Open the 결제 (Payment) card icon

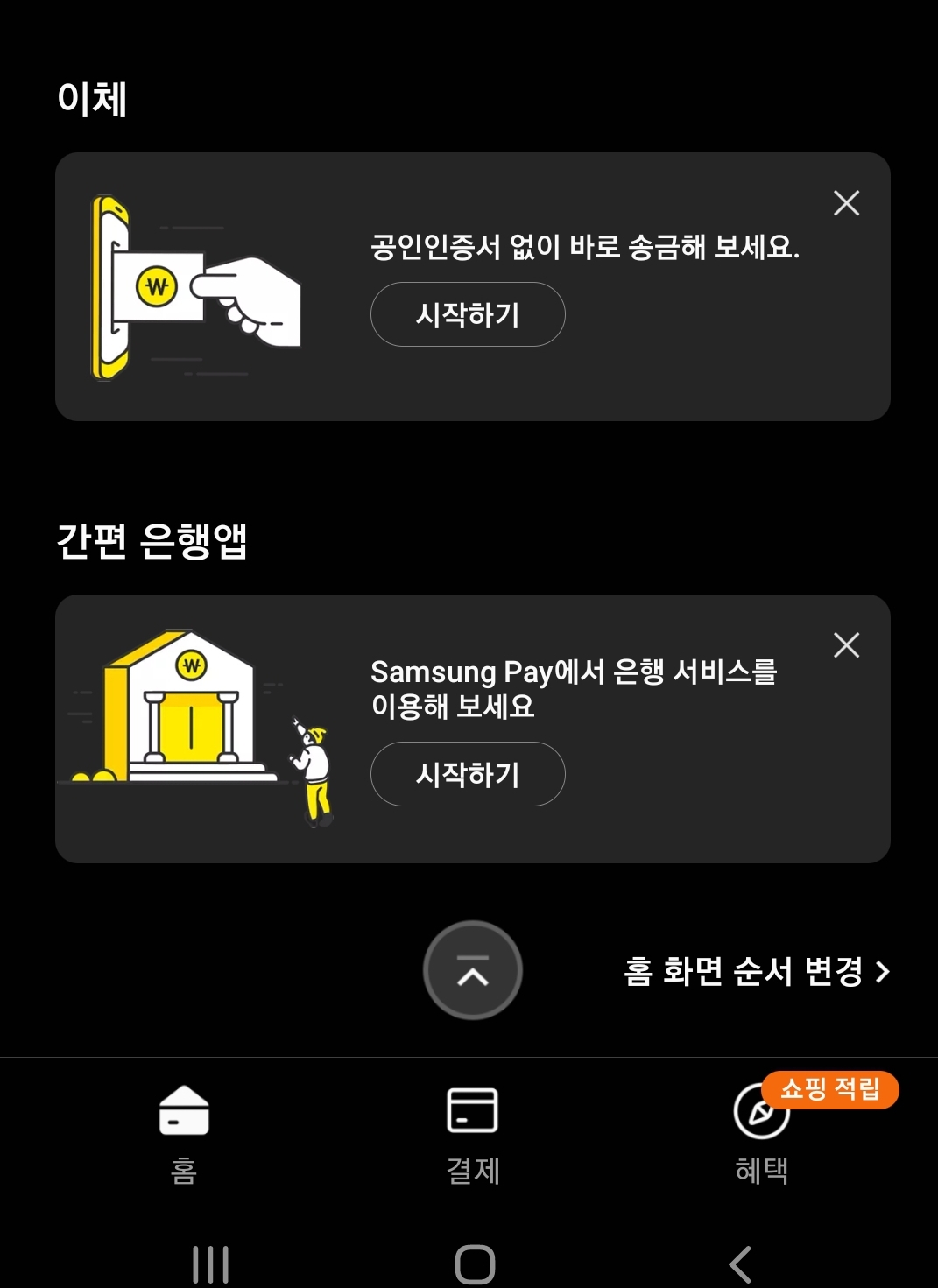471,1110
